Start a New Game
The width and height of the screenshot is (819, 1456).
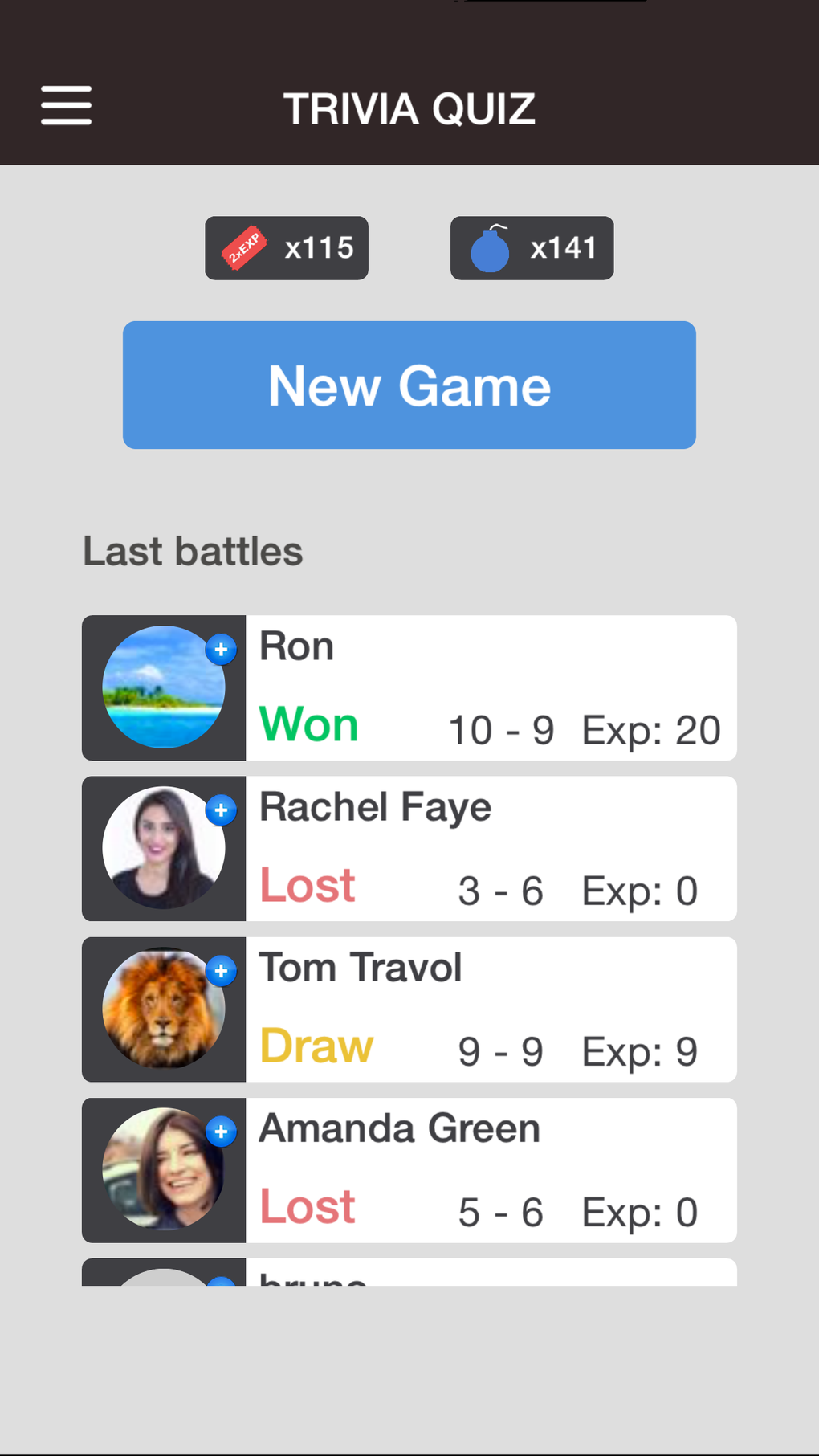coord(409,385)
